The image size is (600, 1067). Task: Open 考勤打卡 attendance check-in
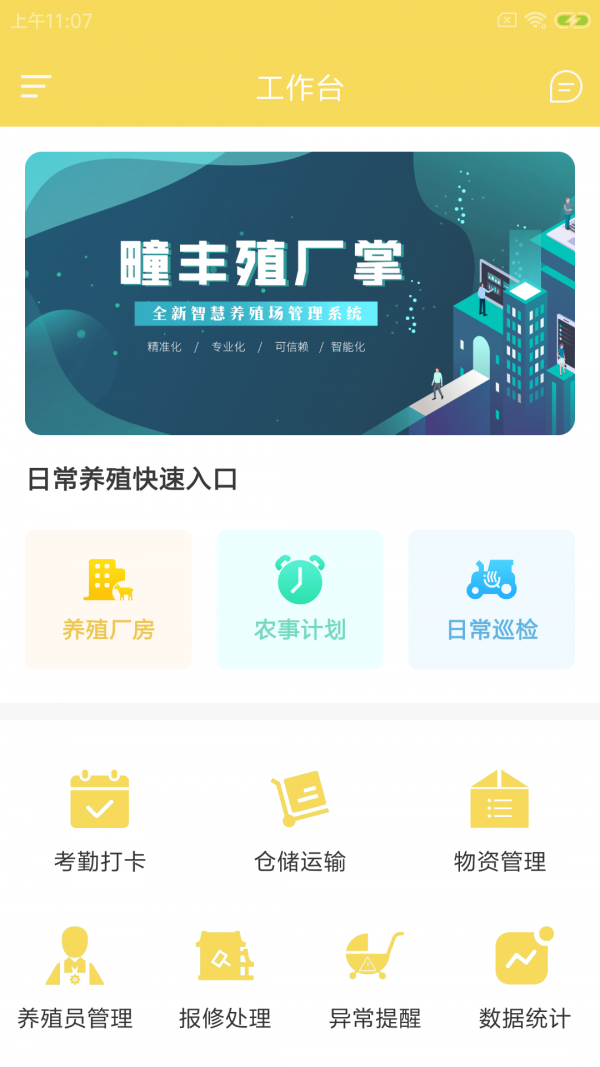click(x=100, y=820)
